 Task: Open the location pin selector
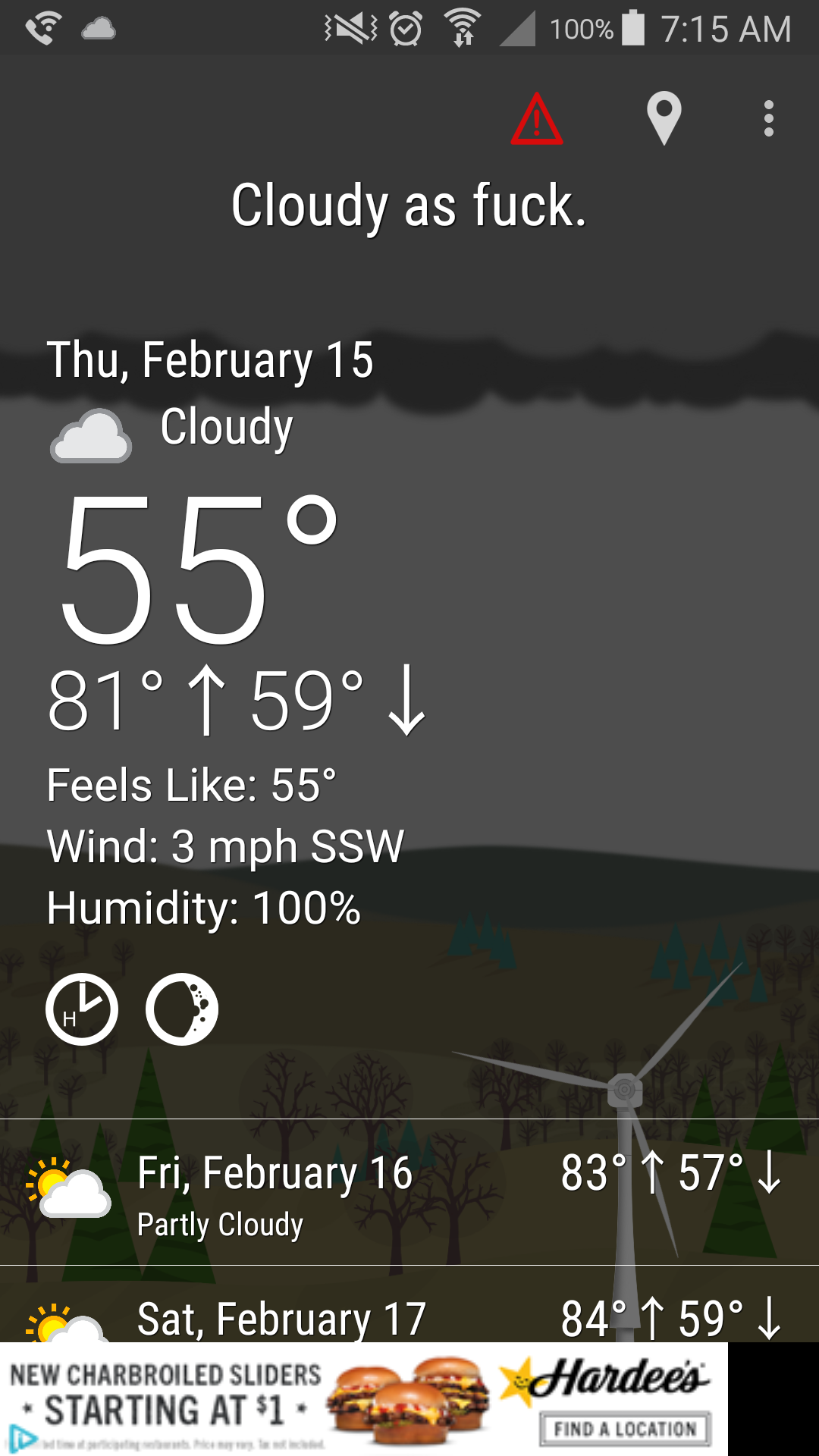(664, 118)
